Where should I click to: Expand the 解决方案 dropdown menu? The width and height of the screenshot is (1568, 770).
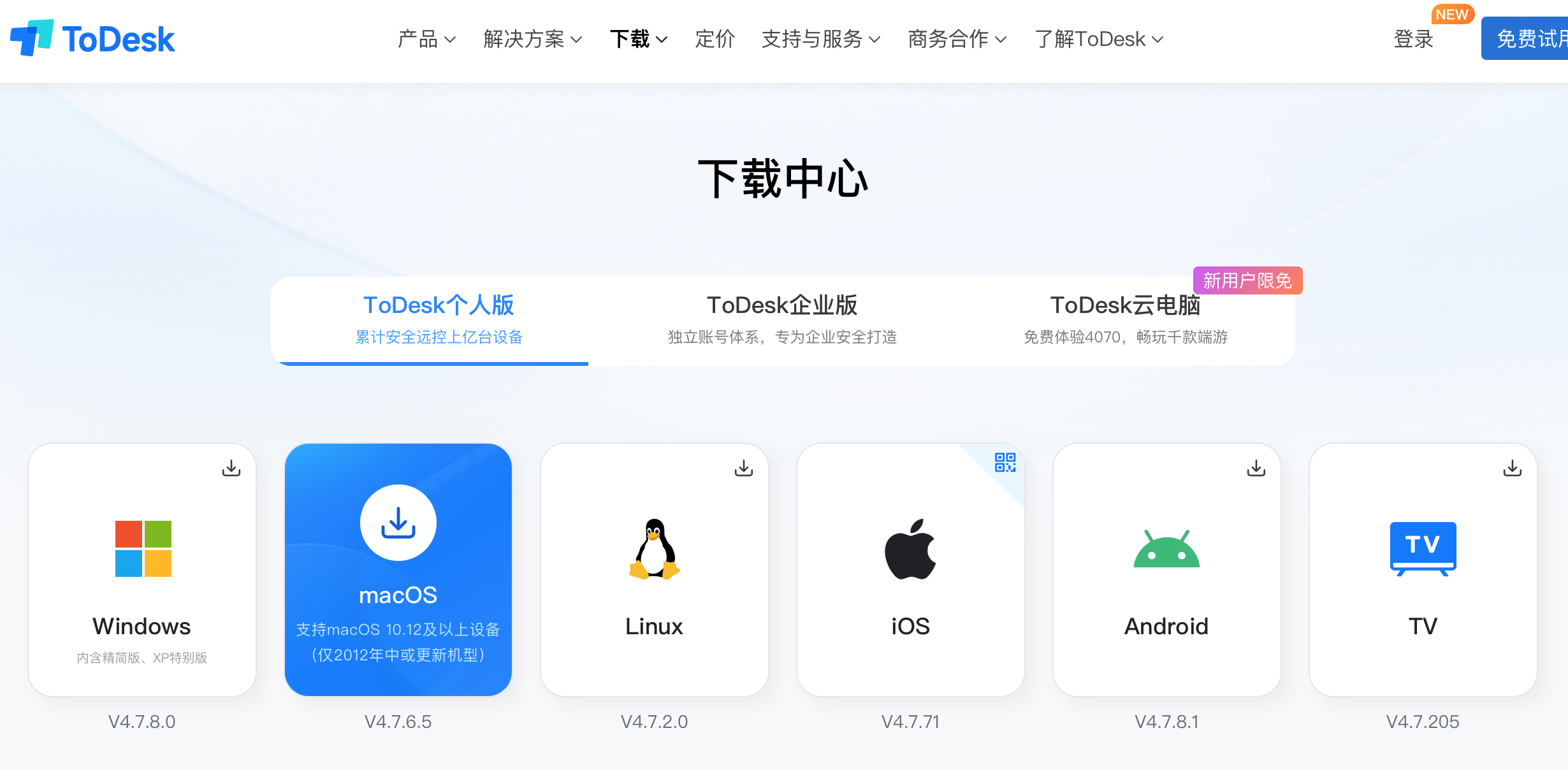(532, 39)
